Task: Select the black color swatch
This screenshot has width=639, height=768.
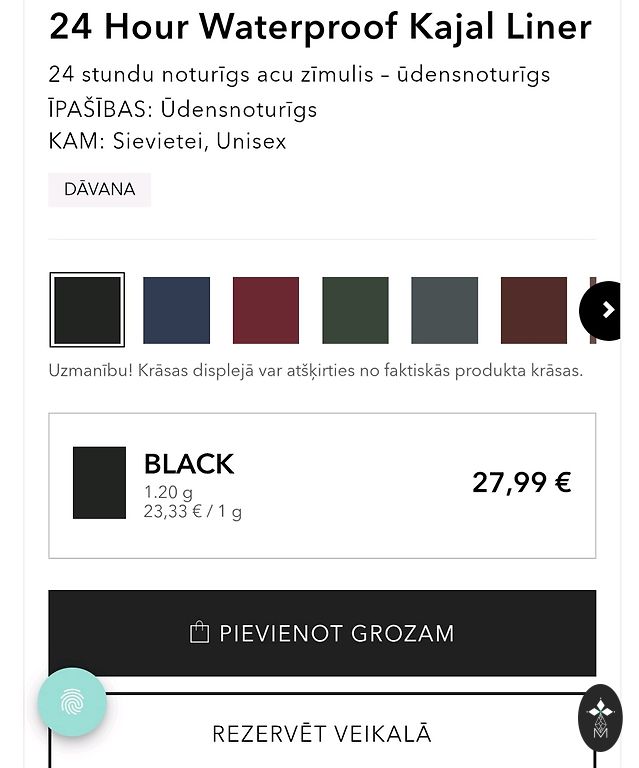Action: 87,310
